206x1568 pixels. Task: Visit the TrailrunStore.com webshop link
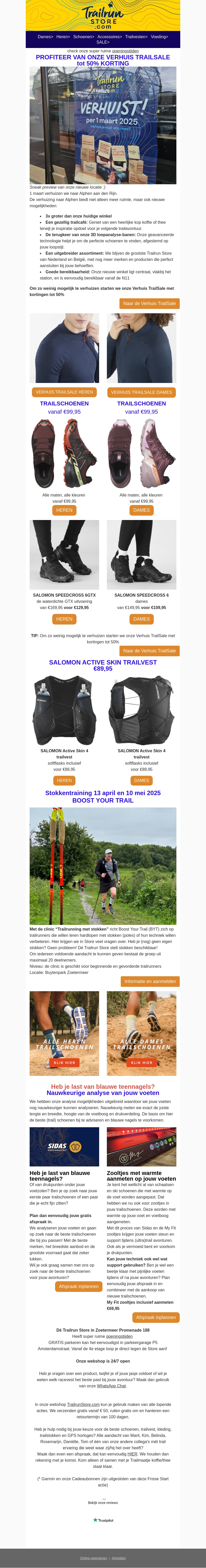coord(83,1404)
